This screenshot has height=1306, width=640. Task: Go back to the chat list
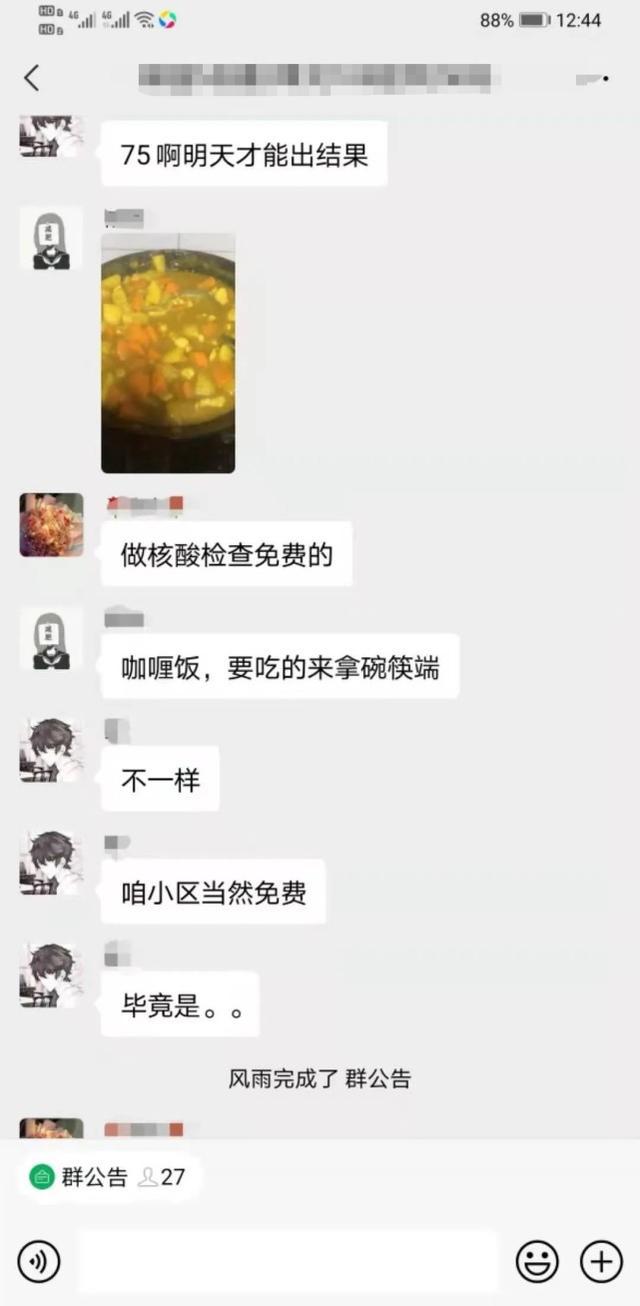click(x=32, y=78)
